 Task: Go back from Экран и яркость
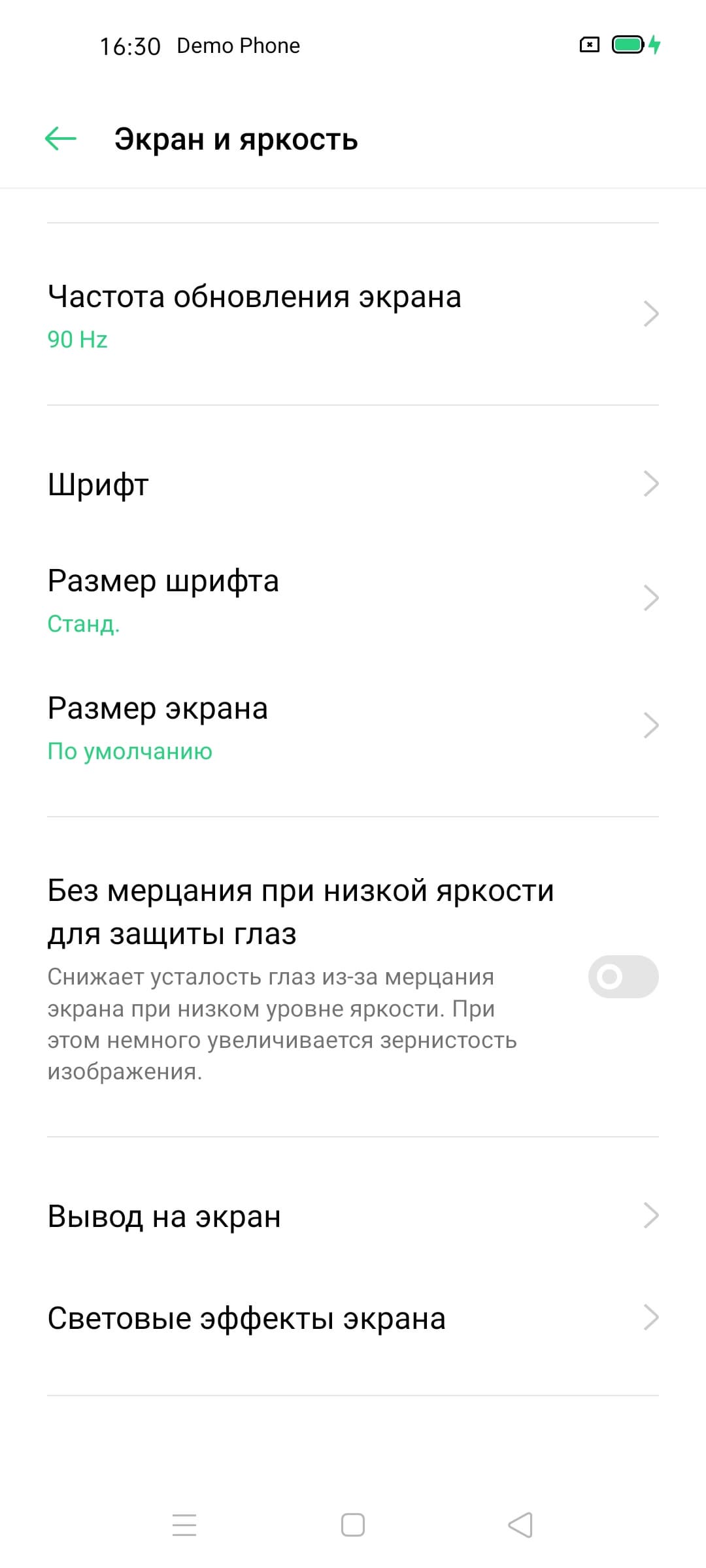[61, 139]
